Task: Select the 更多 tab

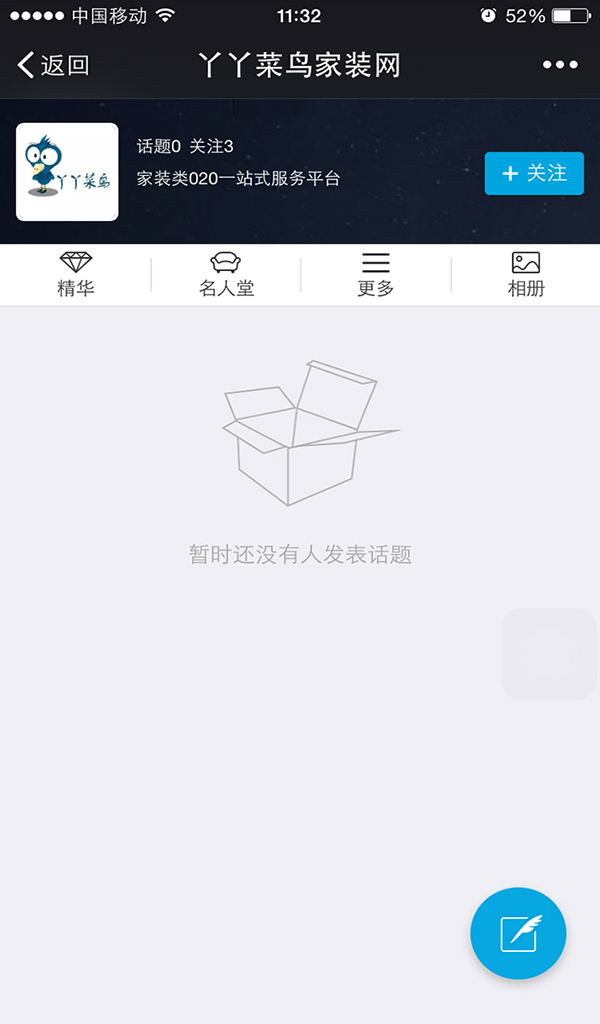Action: coord(376,275)
